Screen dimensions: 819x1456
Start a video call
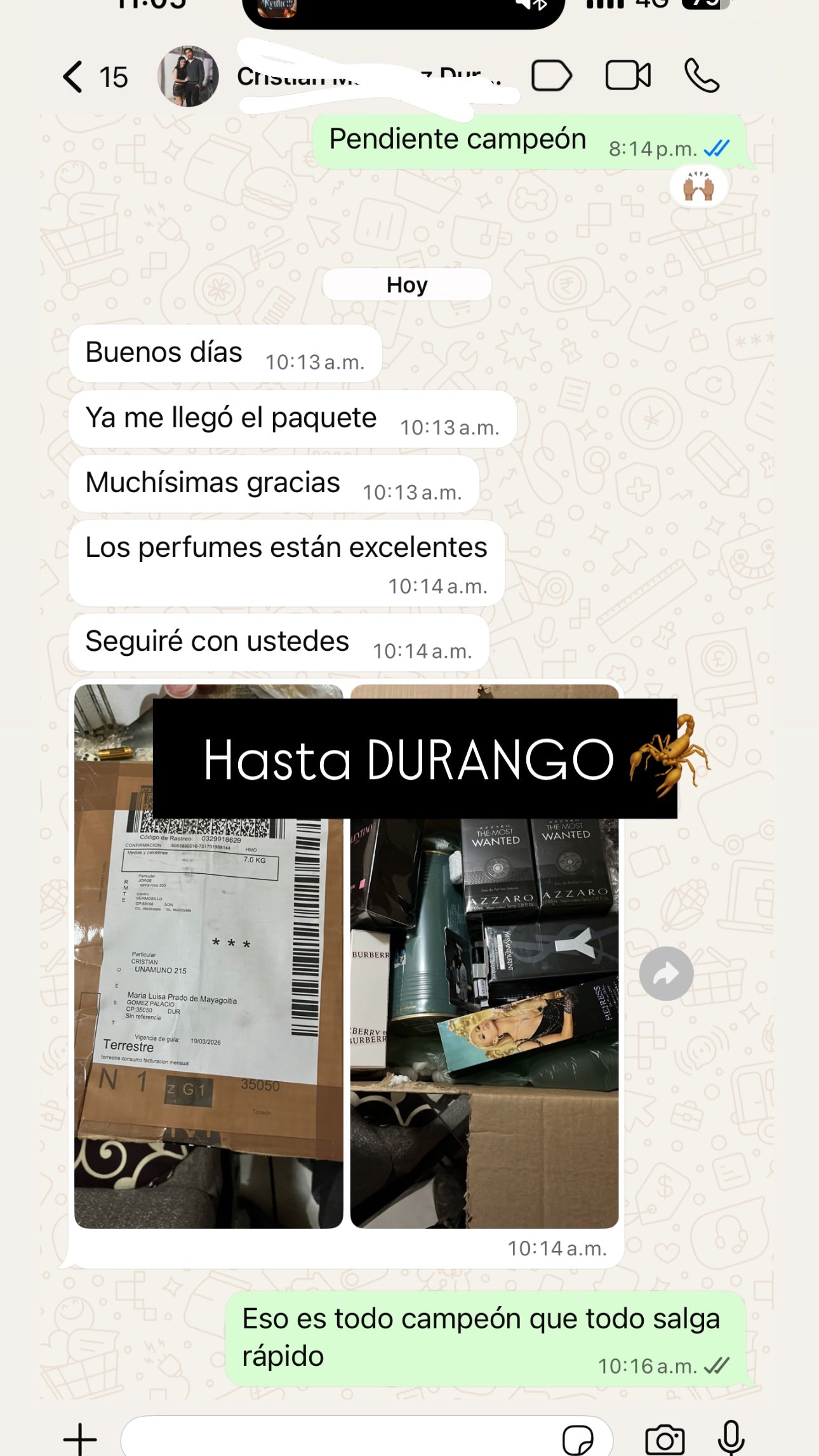tap(627, 76)
